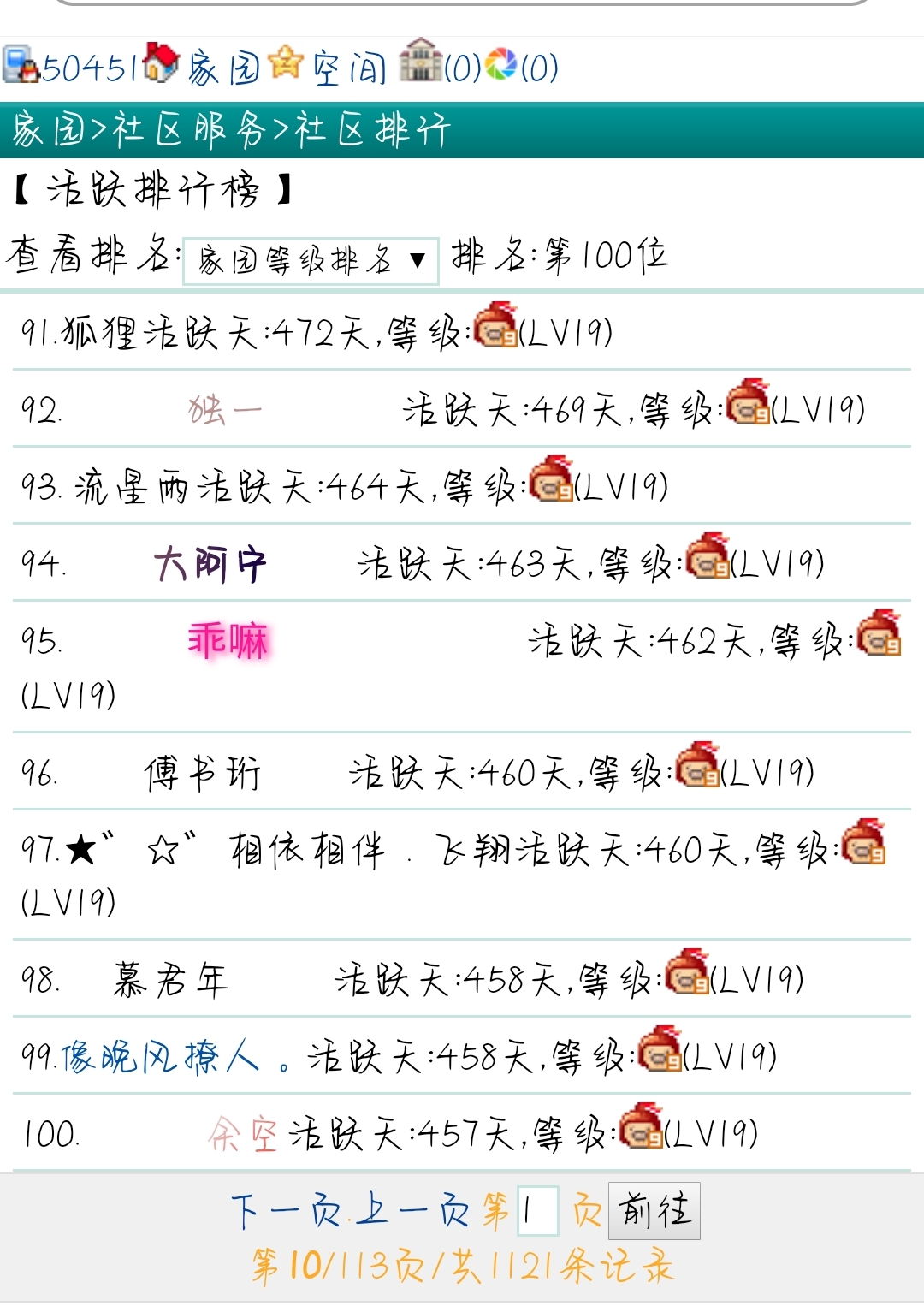Open the 空间 link in the top bar
Viewport: 924px width, 1306px height.
[349, 67]
